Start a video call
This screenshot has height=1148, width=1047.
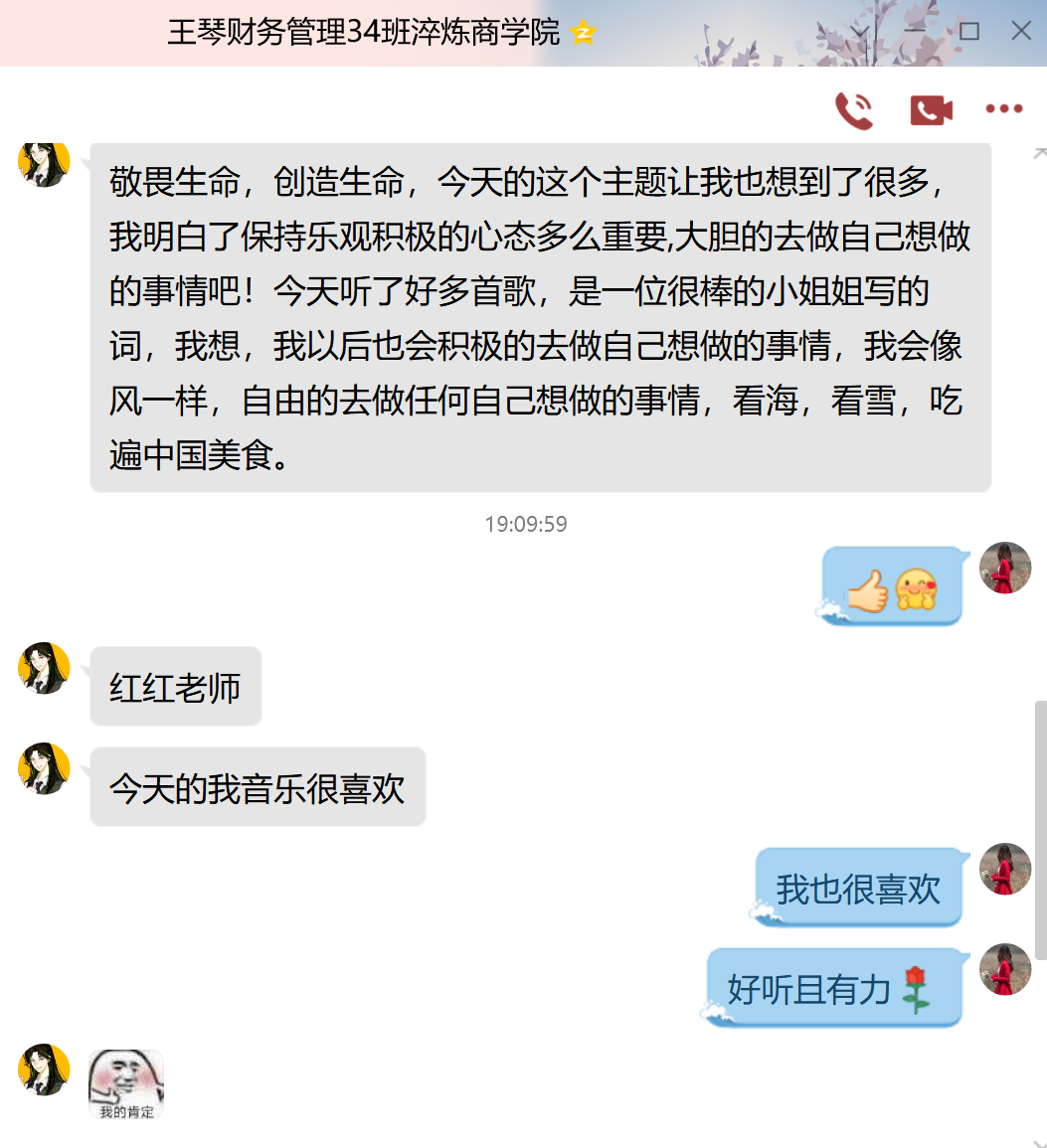coord(931,110)
